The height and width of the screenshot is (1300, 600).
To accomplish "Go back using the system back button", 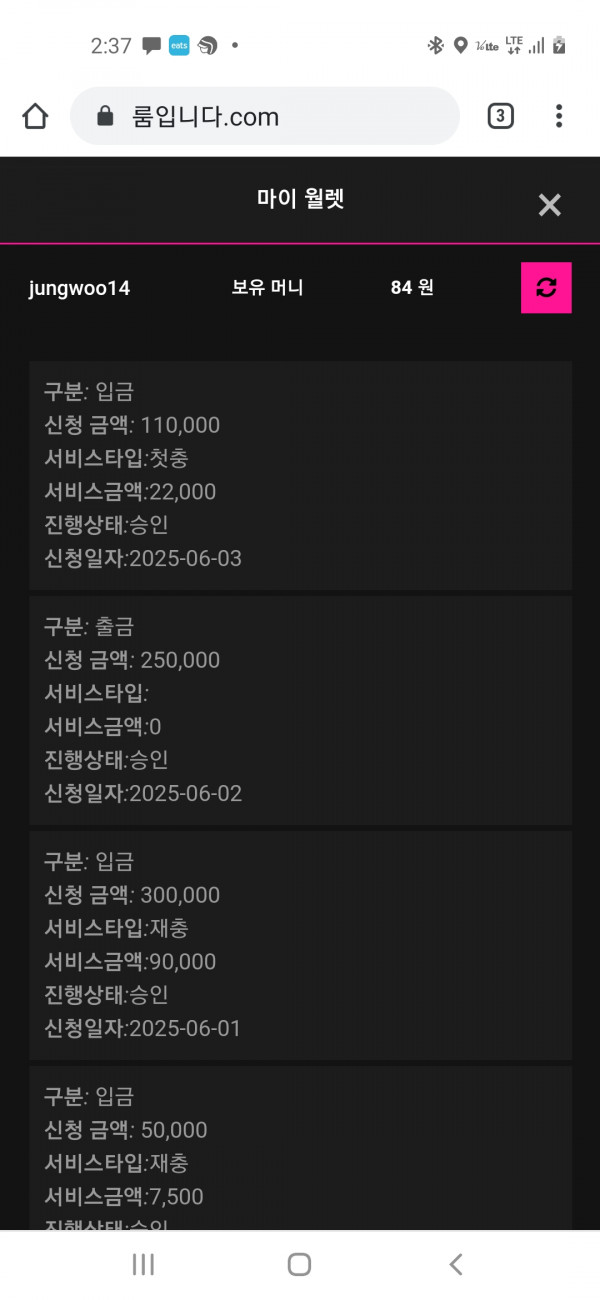I will click(456, 1265).
